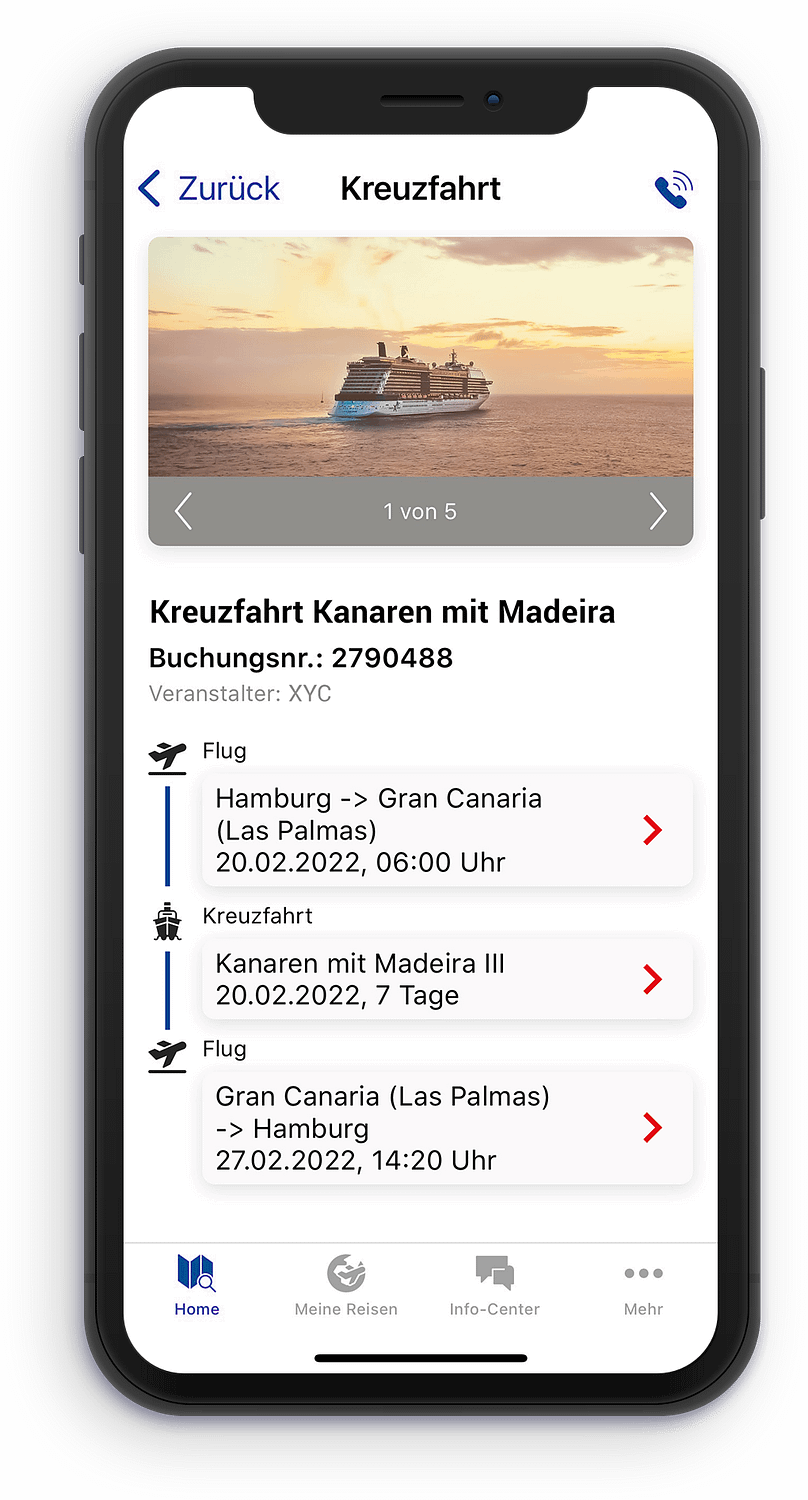Call support via the phone icon

[673, 189]
